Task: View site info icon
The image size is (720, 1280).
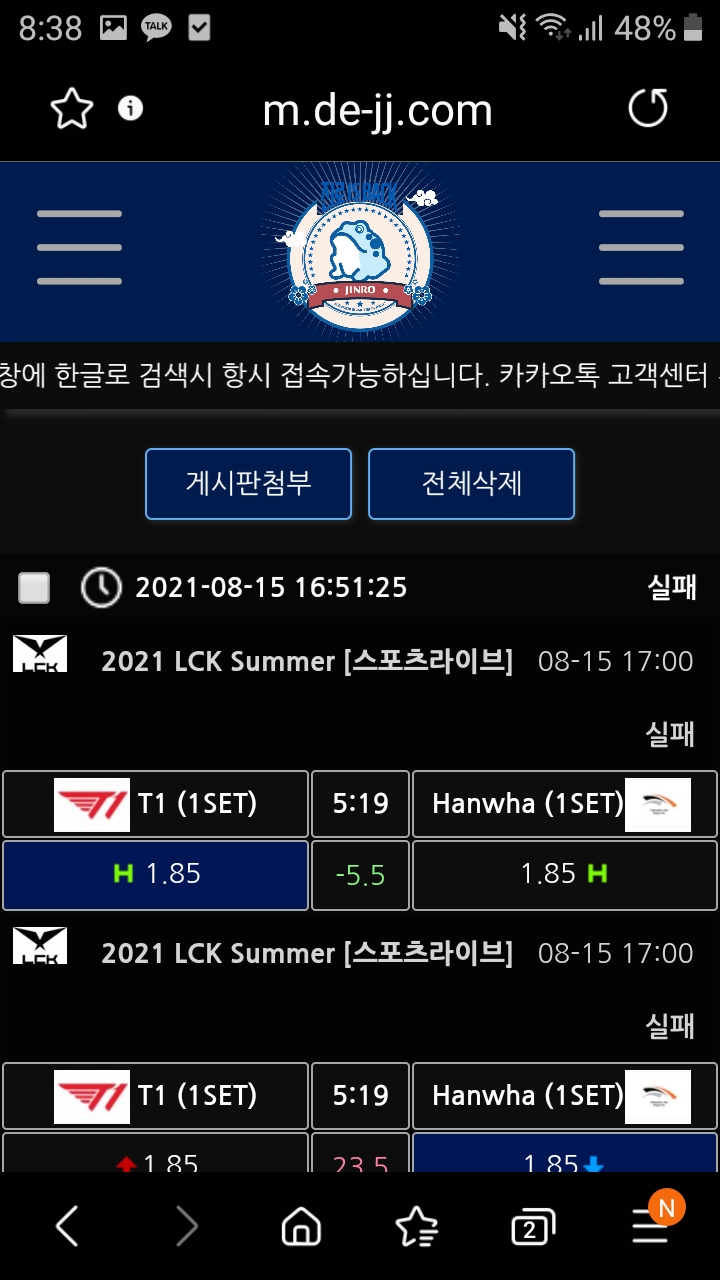Action: pos(130,108)
